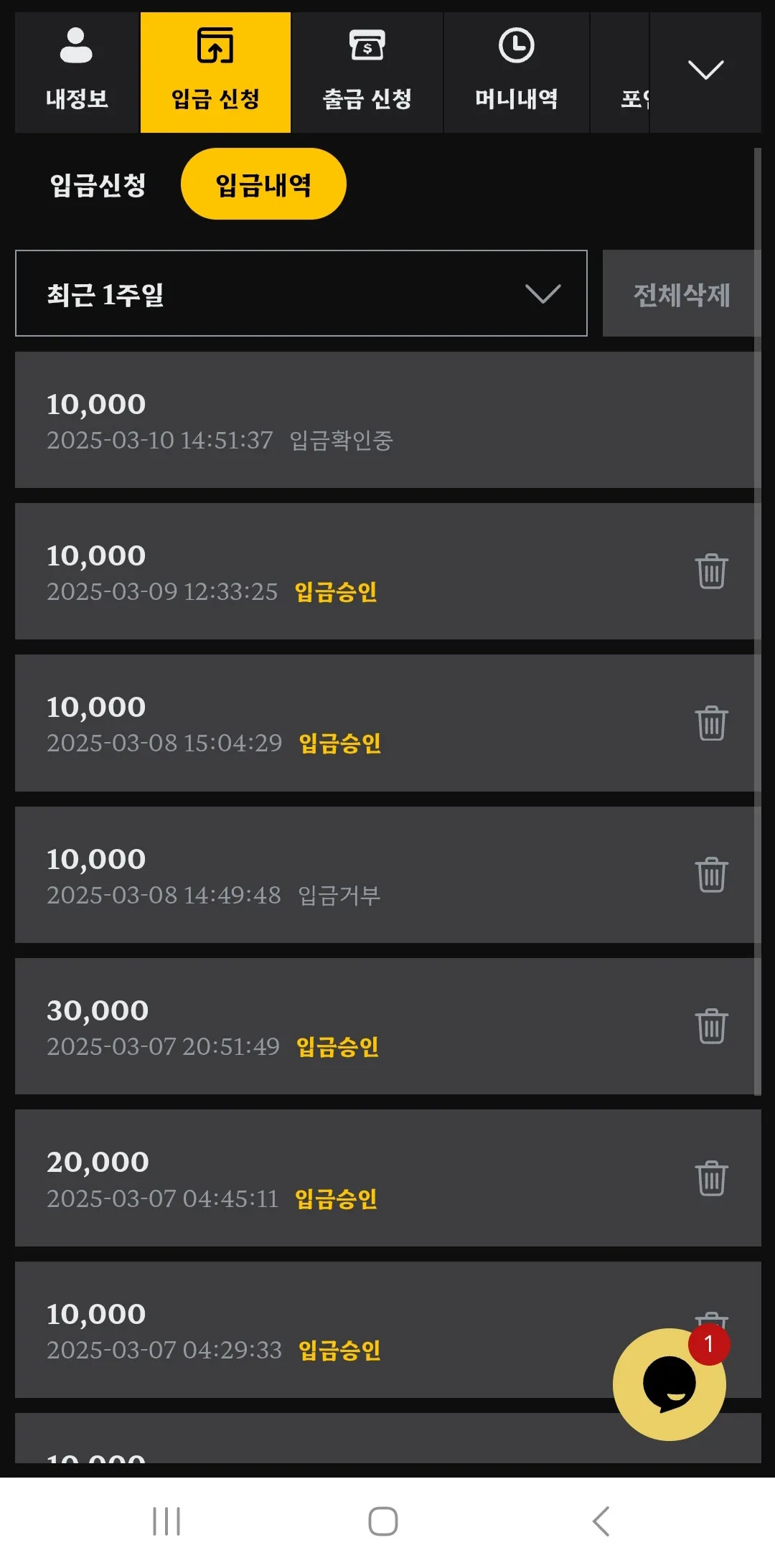Select the 입금내역 sub-tab
Viewport: 775px width, 1568px height.
tap(263, 184)
